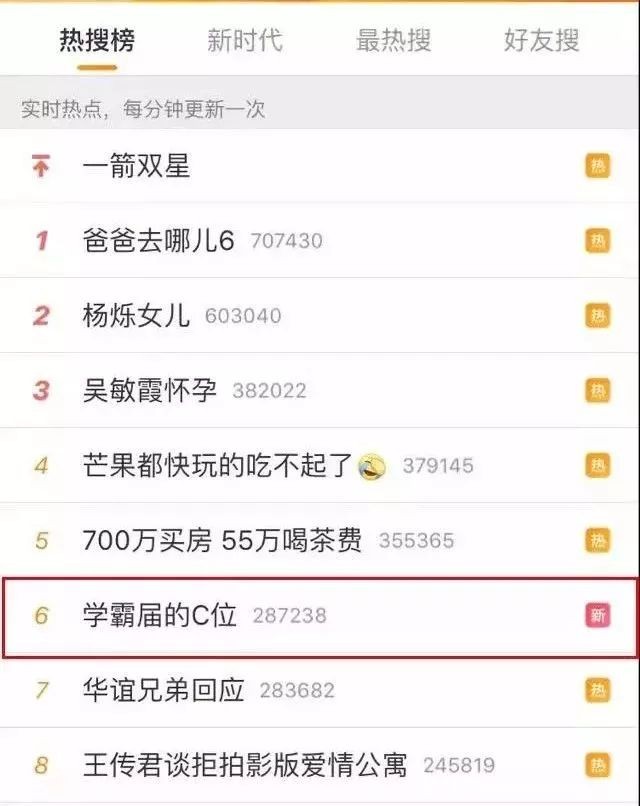Open 700万买房 55万喝茶费 topic
640x806 pixels.
click(222, 541)
